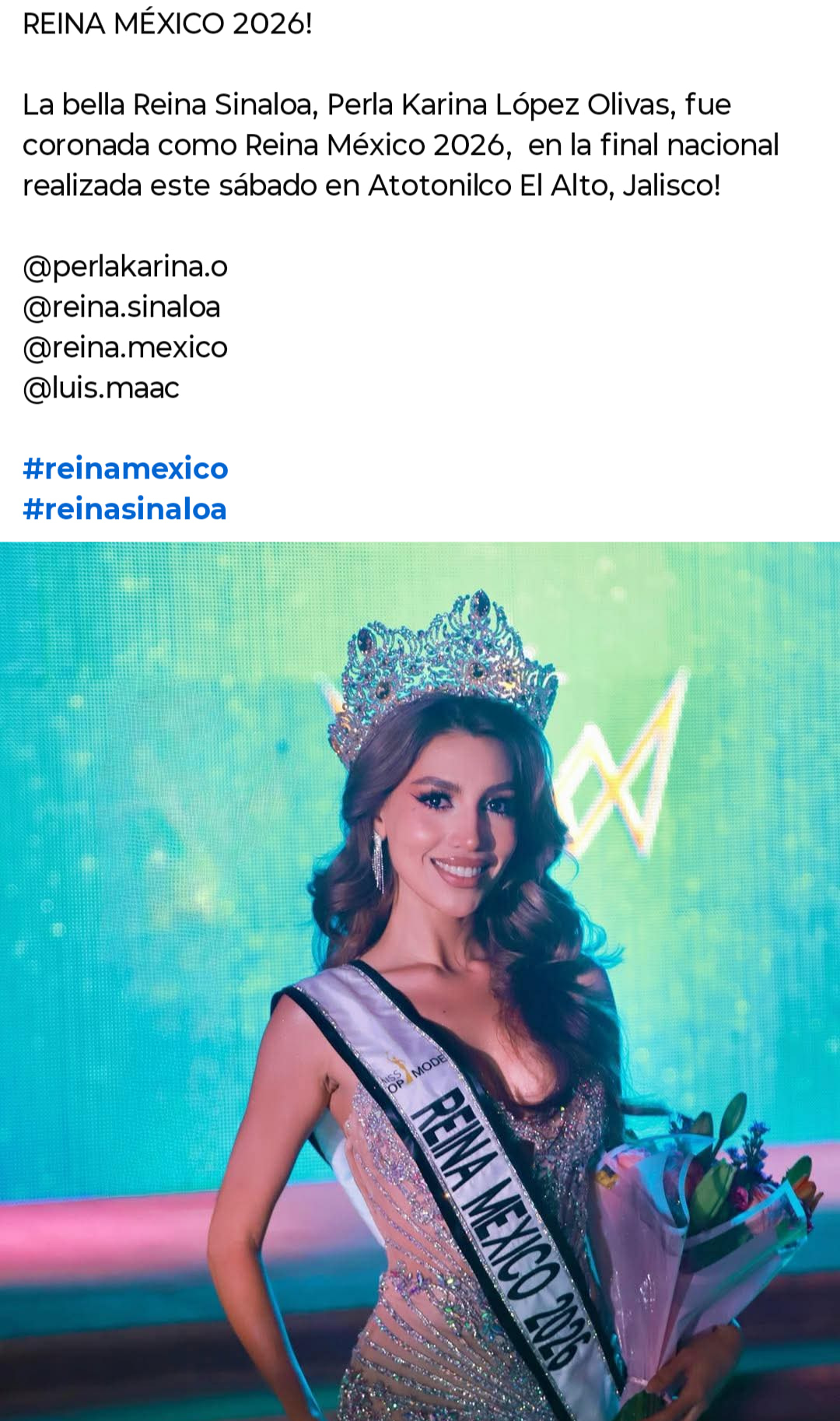This screenshot has width=840, height=1421.
Task: Open the #reinamexico hashtag
Action: point(125,468)
